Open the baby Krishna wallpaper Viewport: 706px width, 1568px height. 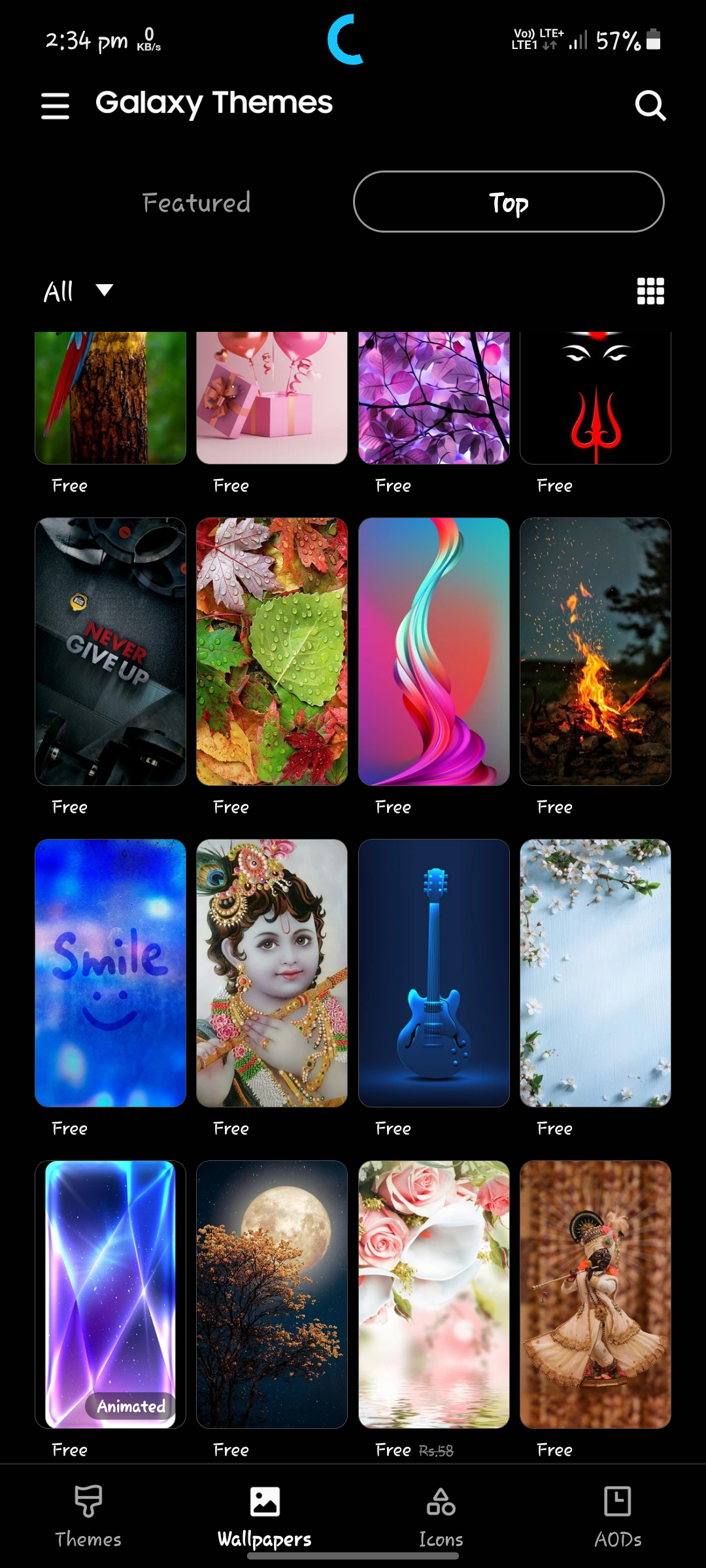[272, 973]
